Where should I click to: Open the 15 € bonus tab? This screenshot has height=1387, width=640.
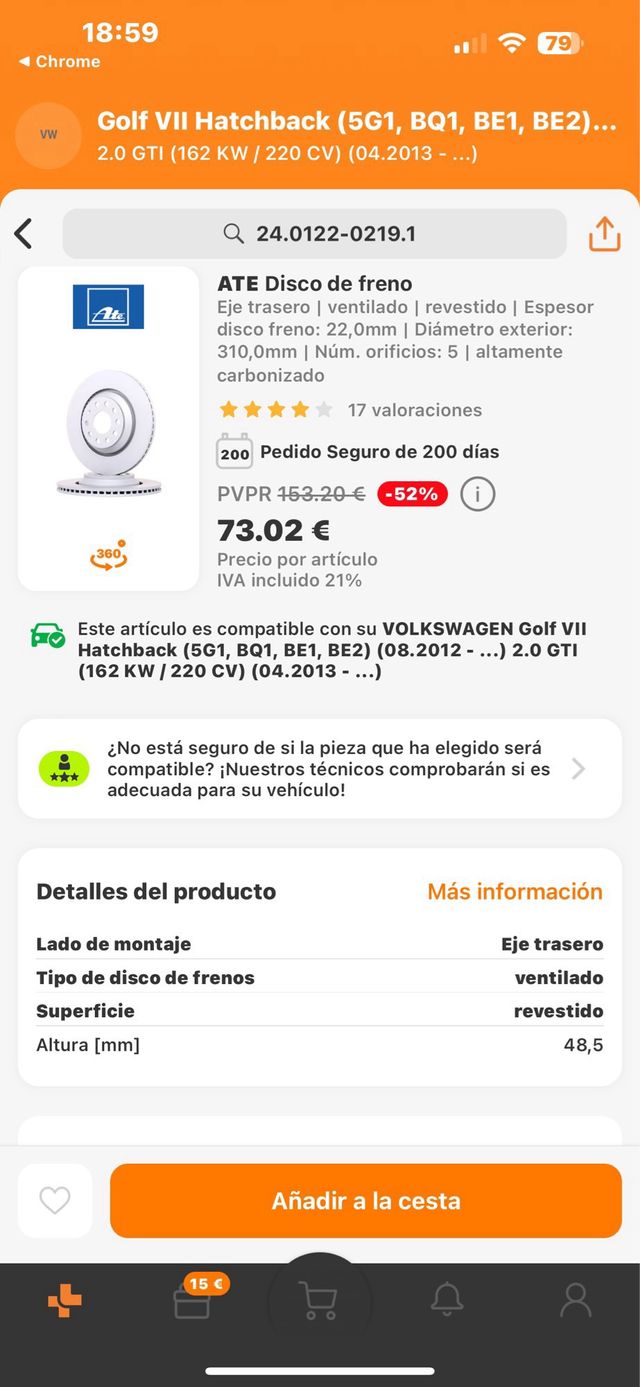[x=193, y=1299]
